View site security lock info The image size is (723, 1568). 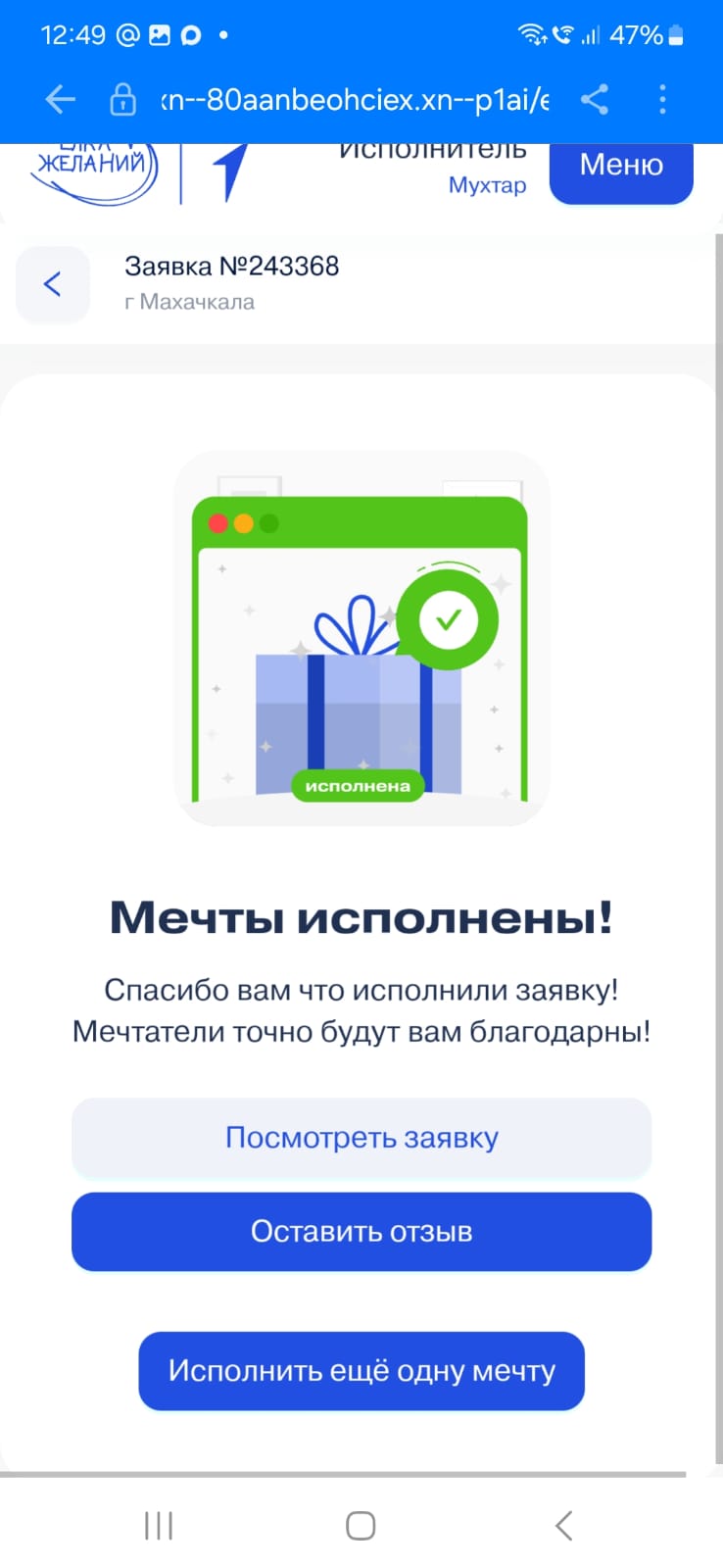tap(122, 99)
